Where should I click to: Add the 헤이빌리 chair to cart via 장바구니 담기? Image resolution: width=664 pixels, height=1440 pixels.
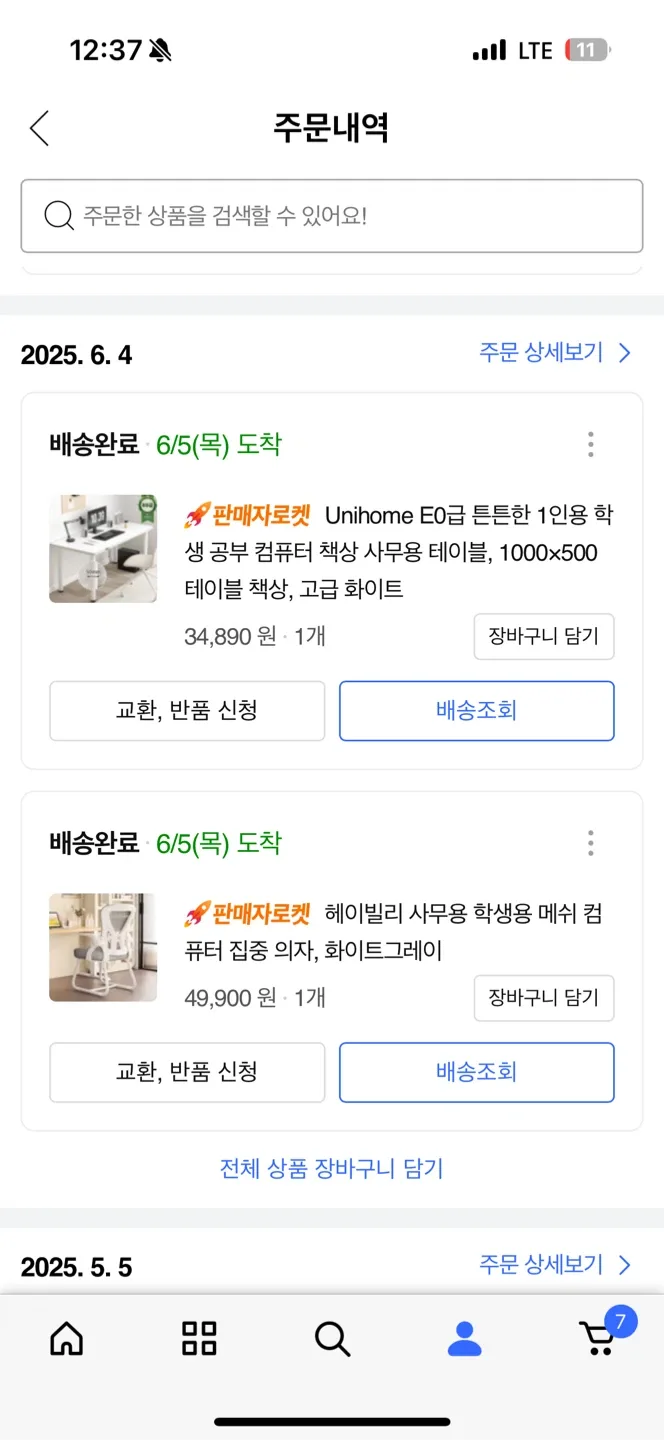click(543, 998)
